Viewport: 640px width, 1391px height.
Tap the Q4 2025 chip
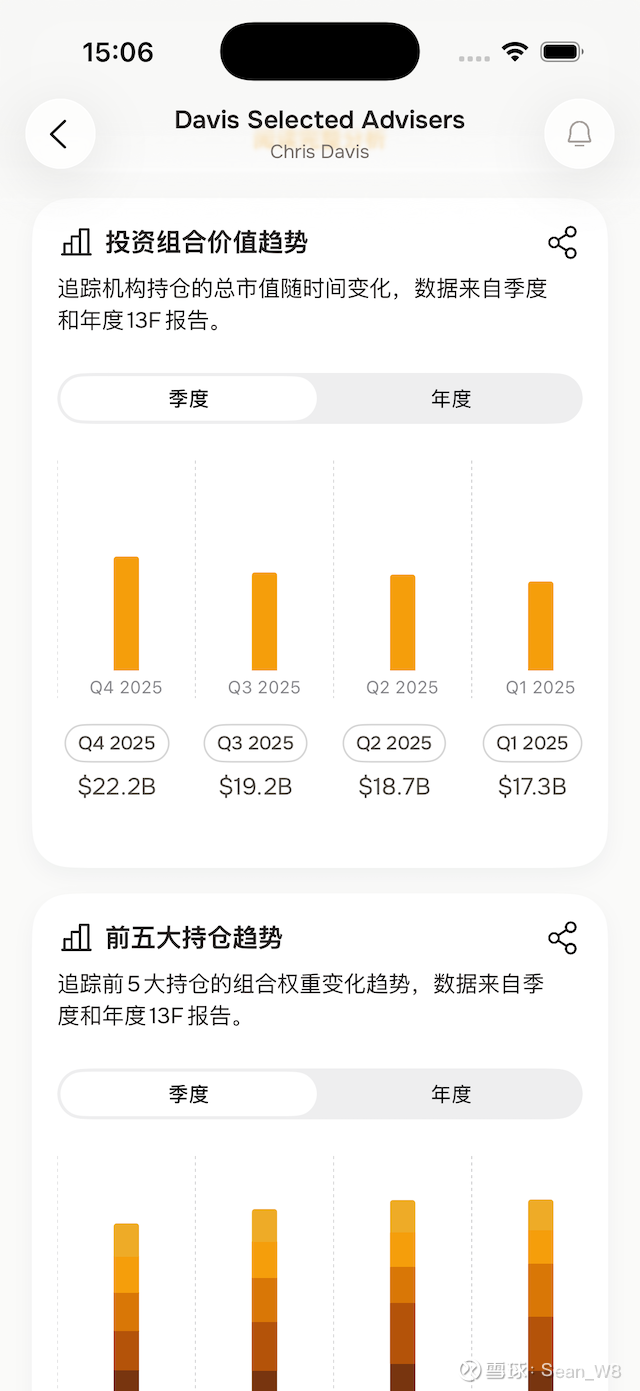[117, 743]
